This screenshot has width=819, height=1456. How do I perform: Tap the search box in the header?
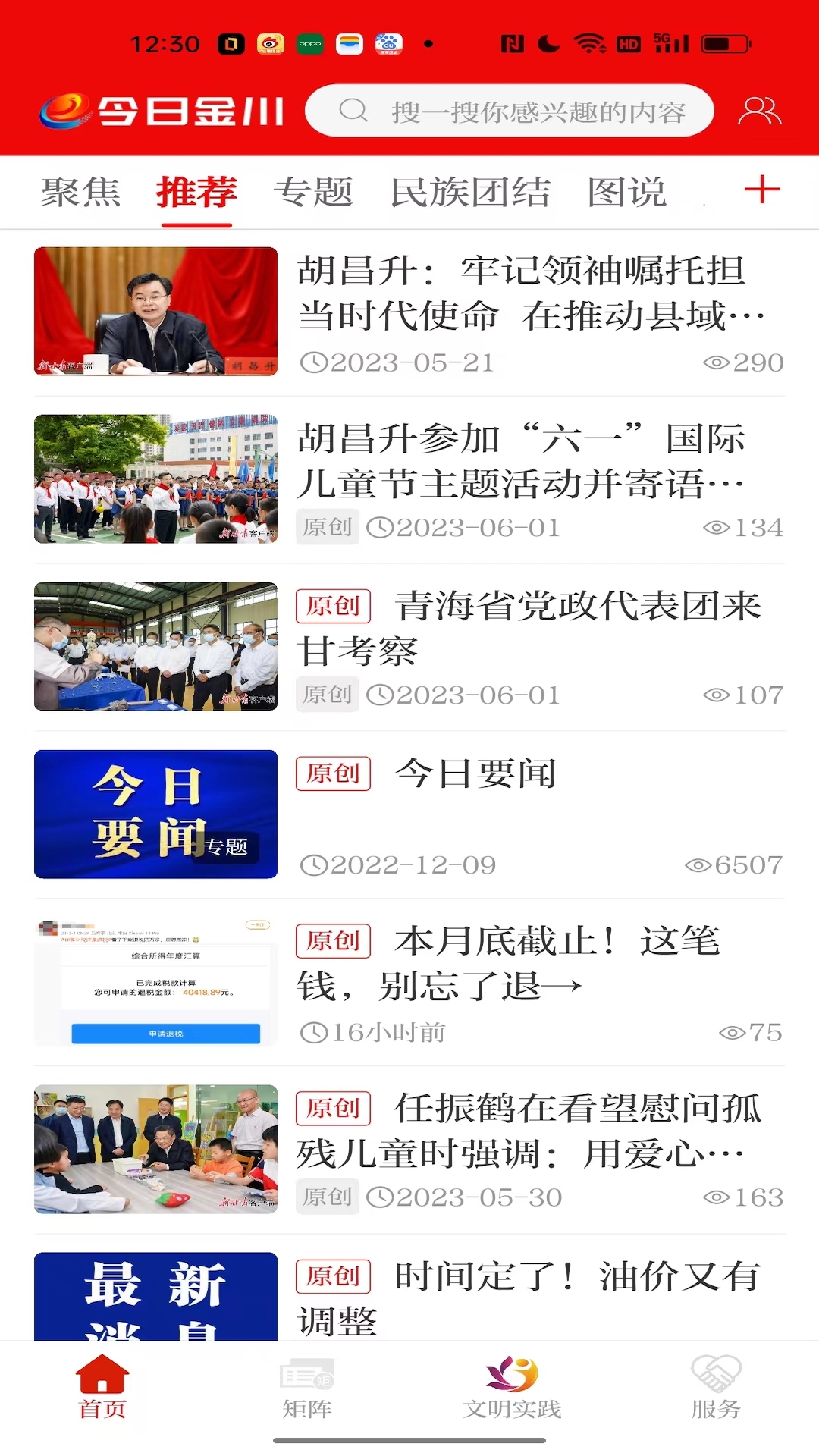pos(510,111)
